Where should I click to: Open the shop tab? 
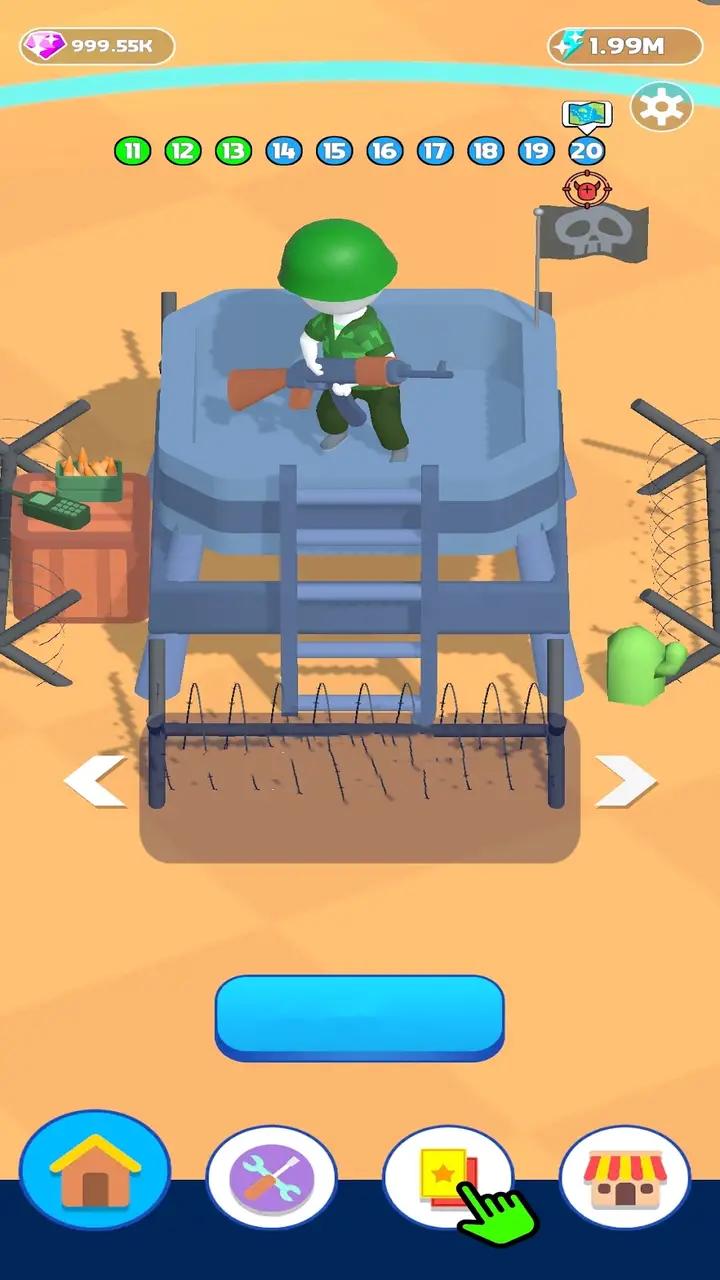pyautogui.click(x=624, y=1177)
